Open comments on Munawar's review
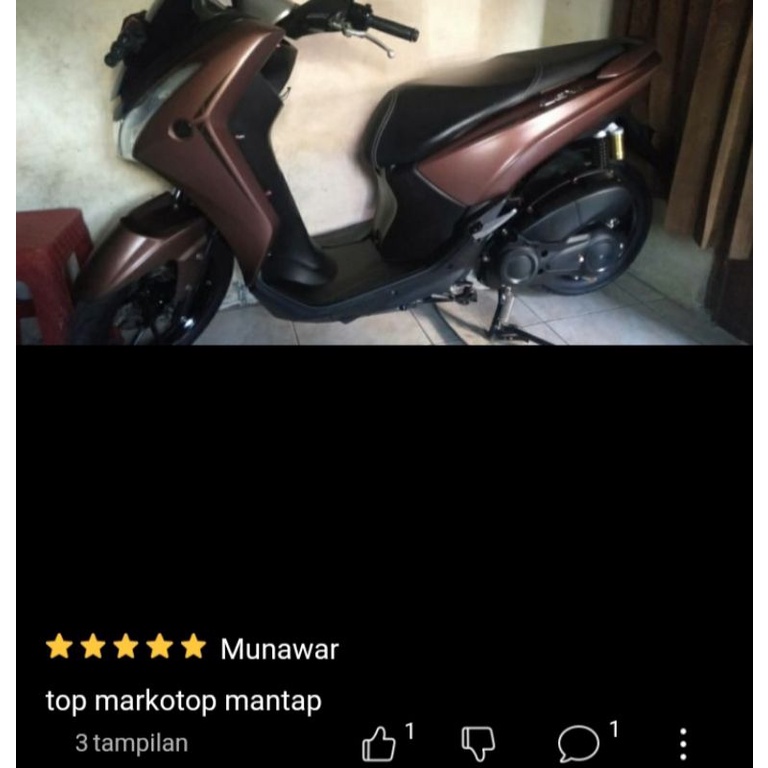This screenshot has height=768, width=768. [x=578, y=744]
